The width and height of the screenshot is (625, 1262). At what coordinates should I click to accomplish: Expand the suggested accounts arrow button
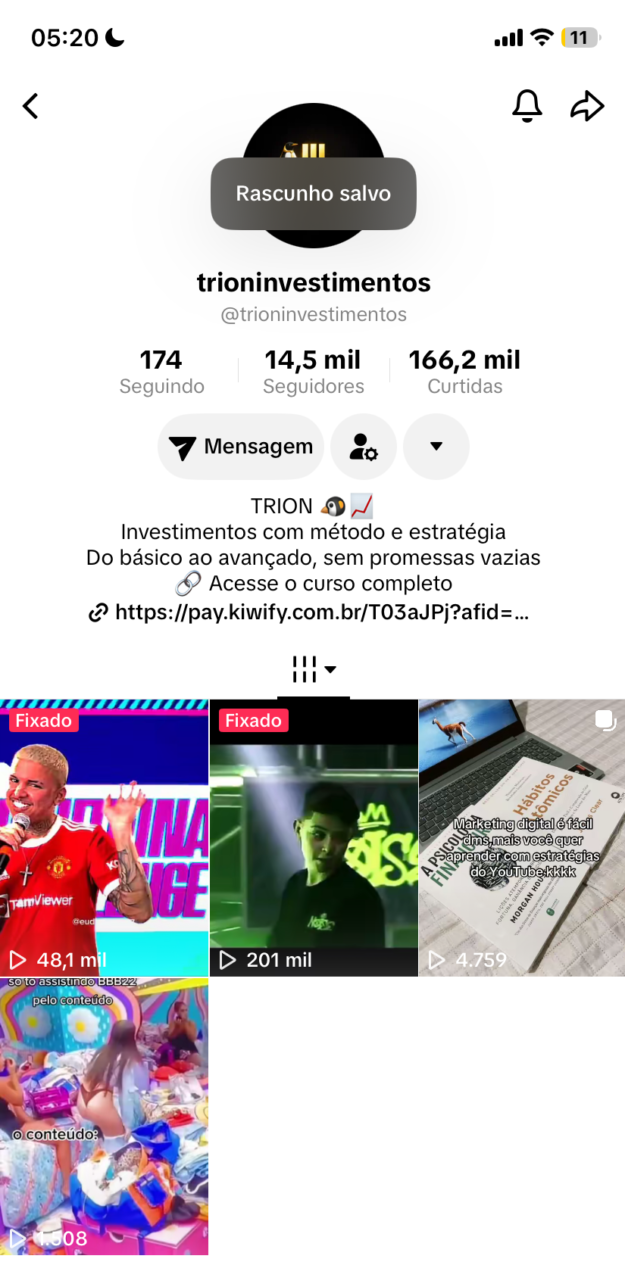pos(436,447)
